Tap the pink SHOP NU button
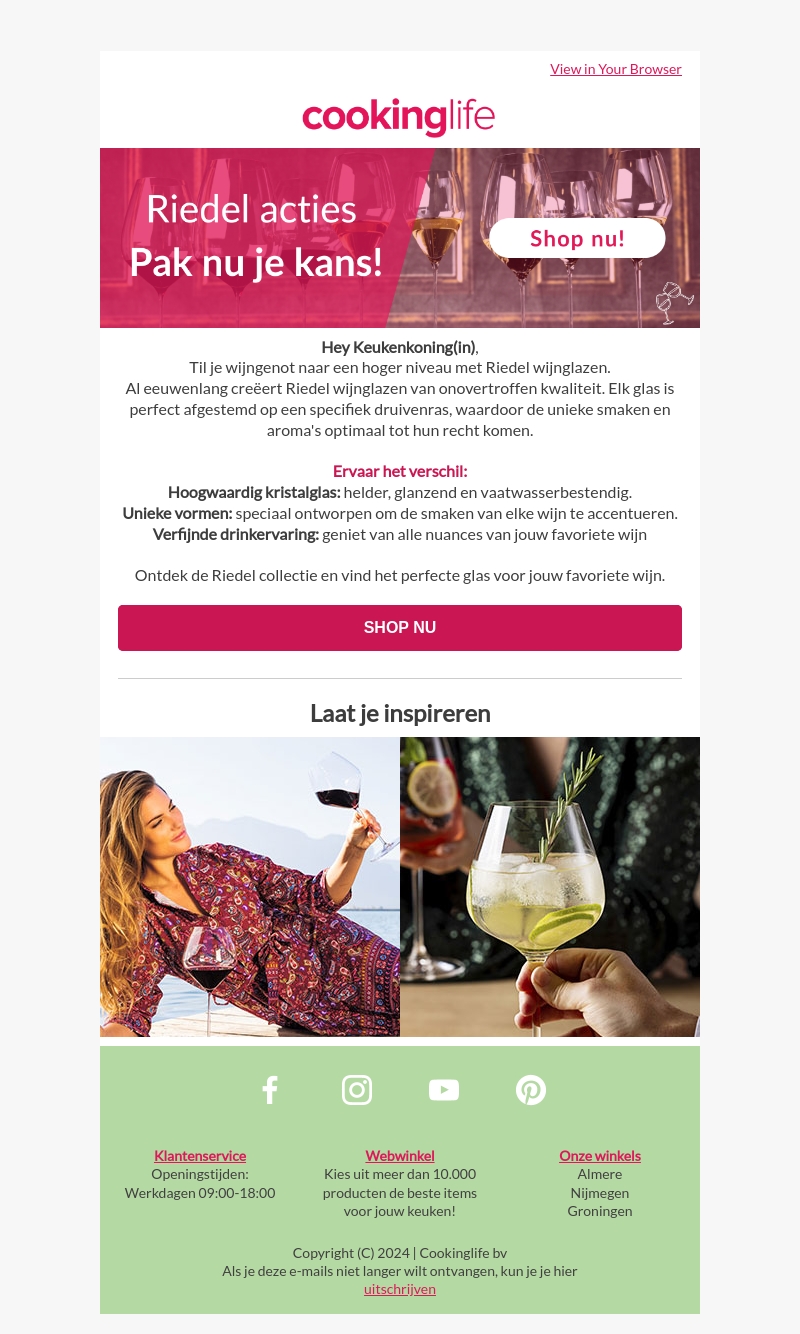 tap(400, 628)
